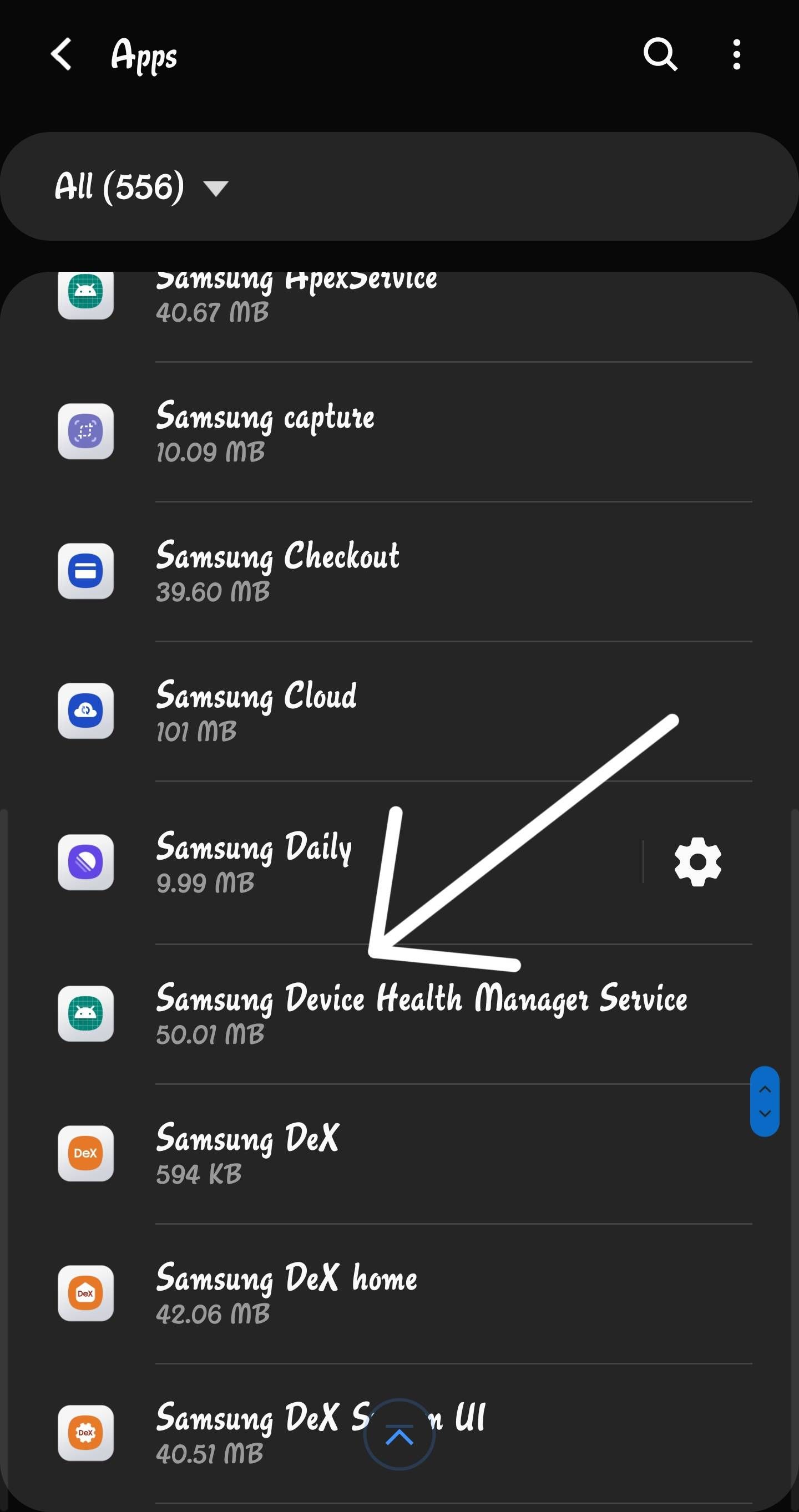799x1512 pixels.
Task: View Samsung DeX home details
Action: click(x=286, y=1293)
